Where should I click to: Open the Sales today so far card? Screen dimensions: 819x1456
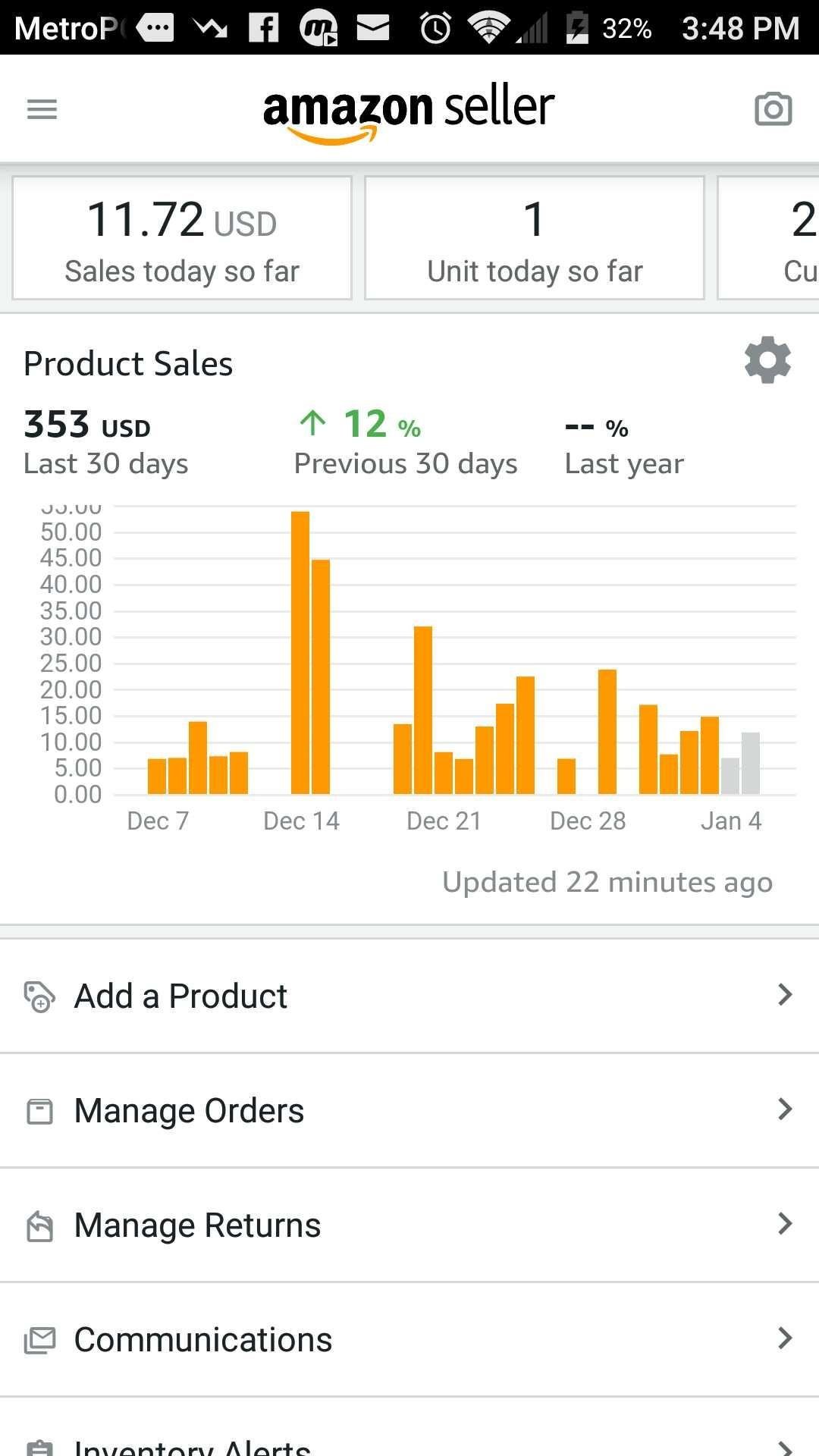[182, 238]
